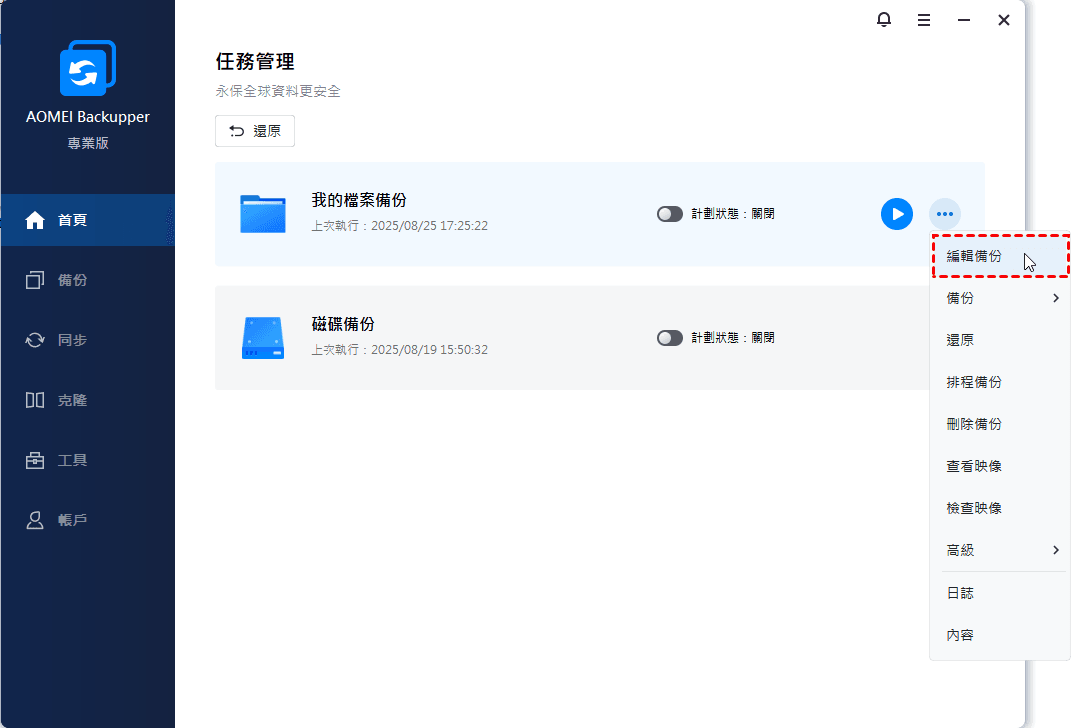
Task: Toggle schedule status for 磁碟備份
Action: pyautogui.click(x=669, y=338)
